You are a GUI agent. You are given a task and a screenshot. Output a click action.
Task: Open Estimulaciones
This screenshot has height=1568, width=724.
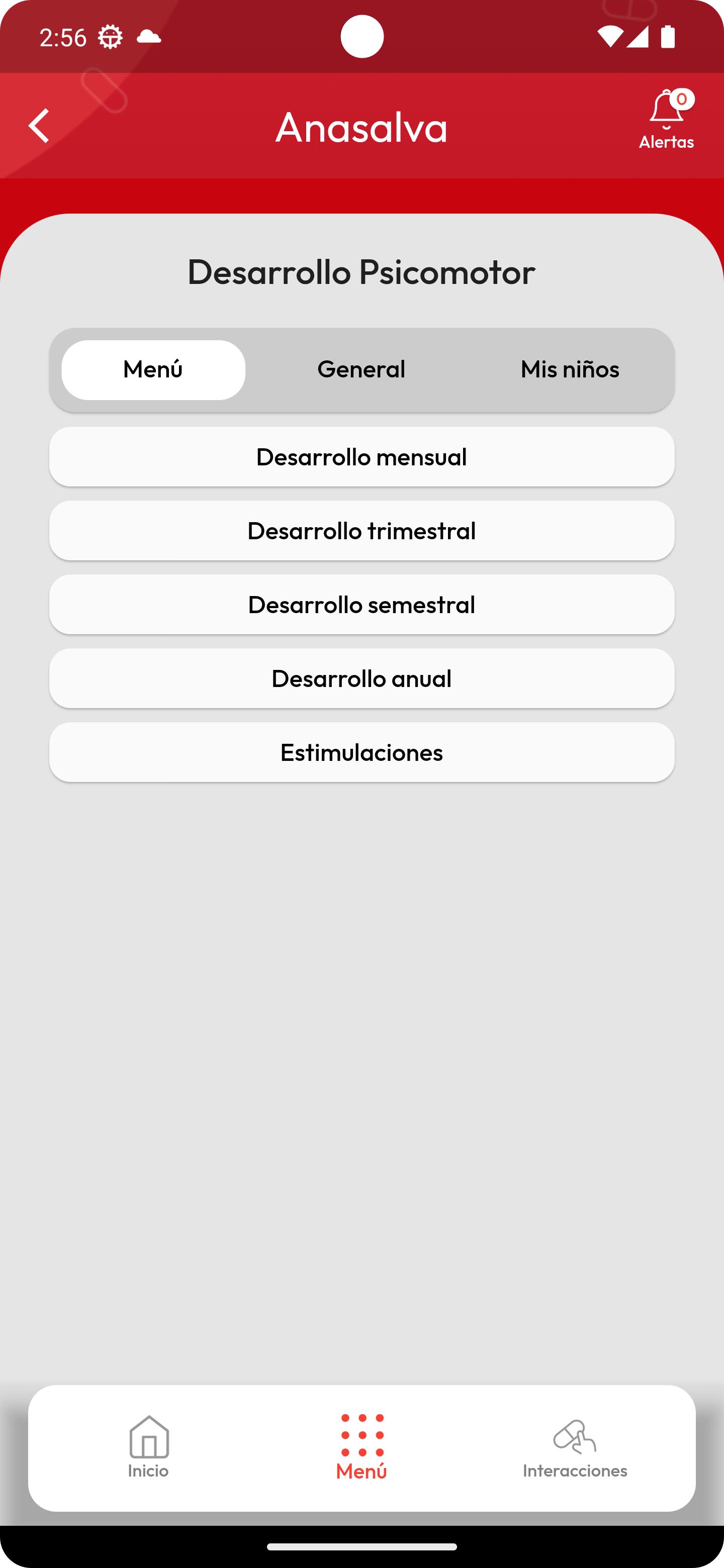[x=361, y=752]
